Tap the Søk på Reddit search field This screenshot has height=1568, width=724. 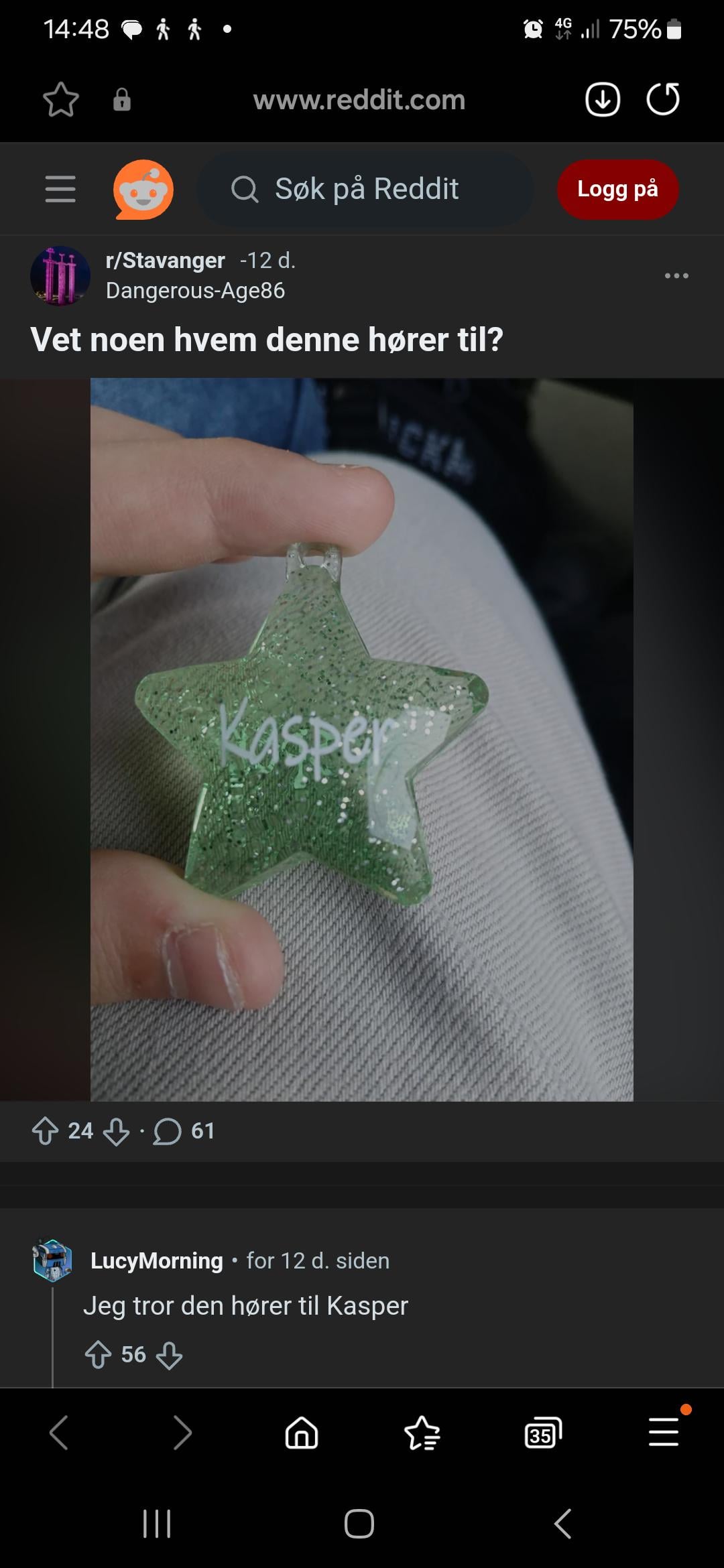point(365,190)
